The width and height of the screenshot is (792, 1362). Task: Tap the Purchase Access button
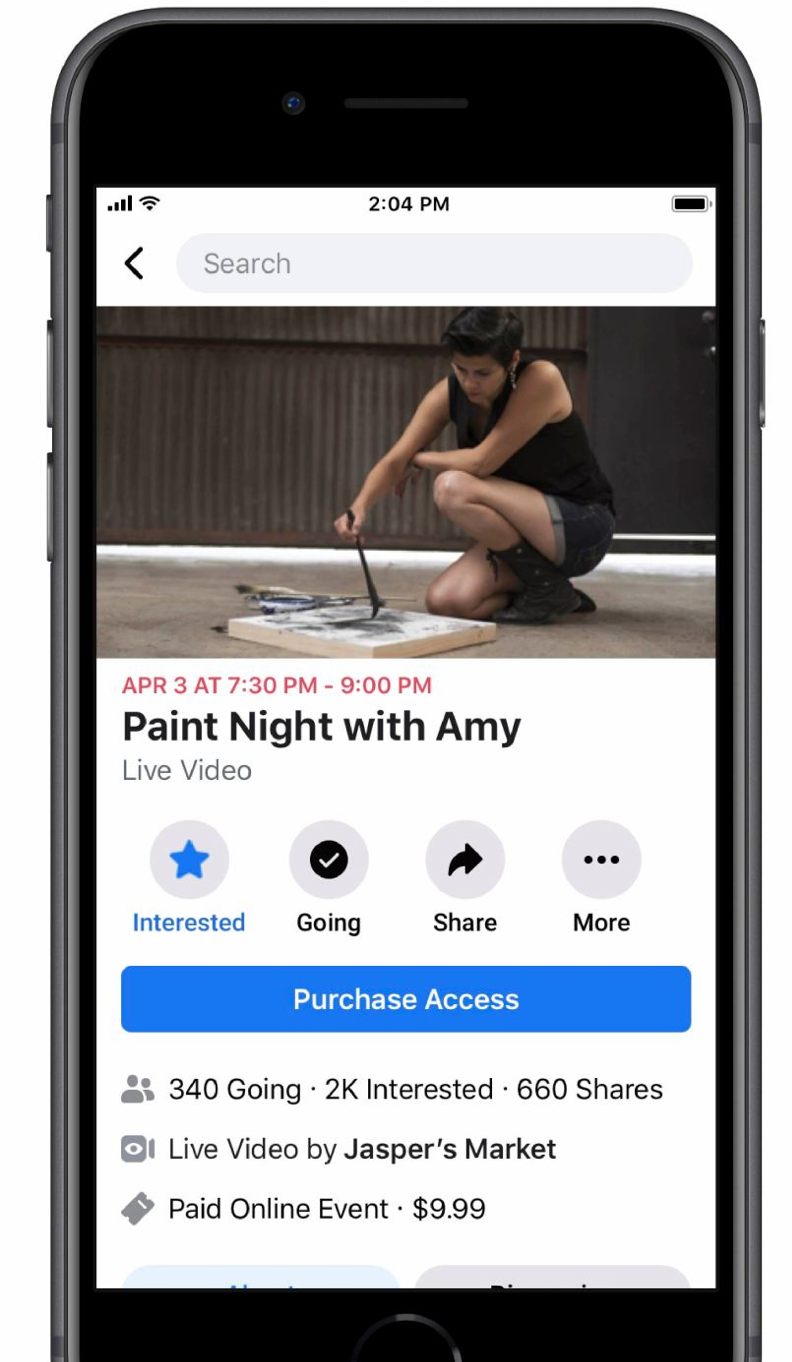click(x=406, y=999)
